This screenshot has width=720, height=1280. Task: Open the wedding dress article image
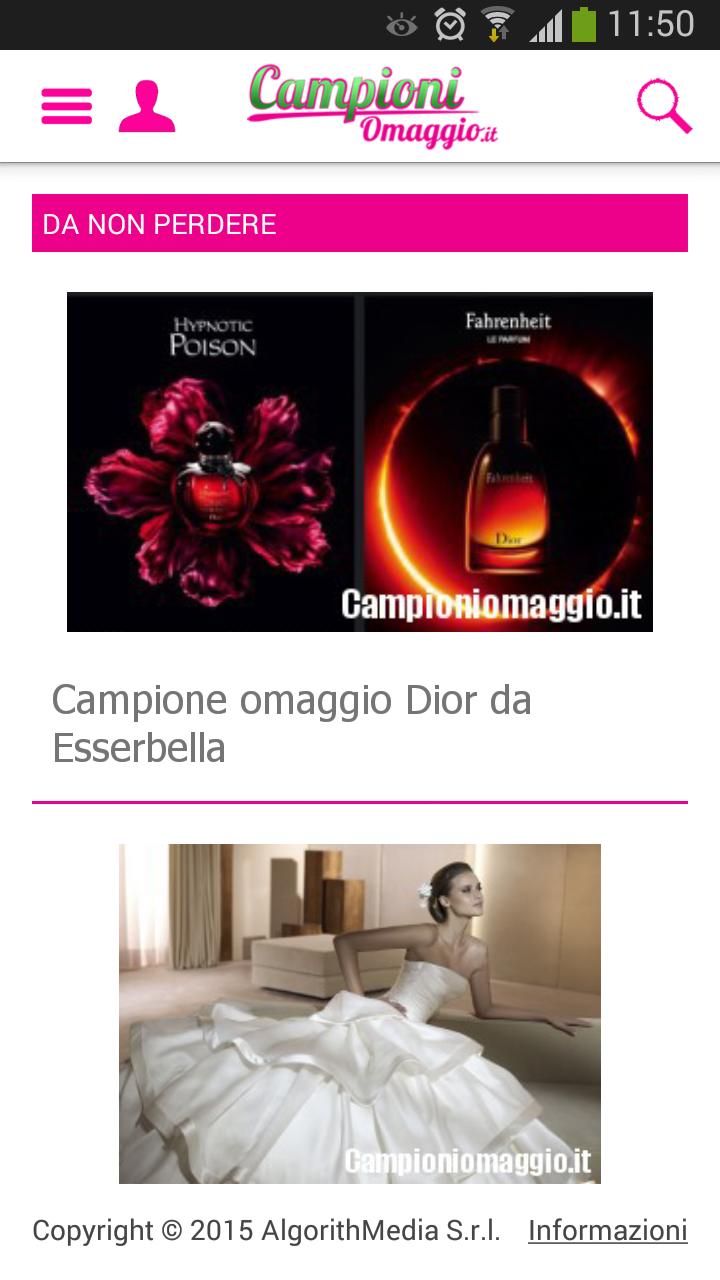pyautogui.click(x=360, y=1013)
